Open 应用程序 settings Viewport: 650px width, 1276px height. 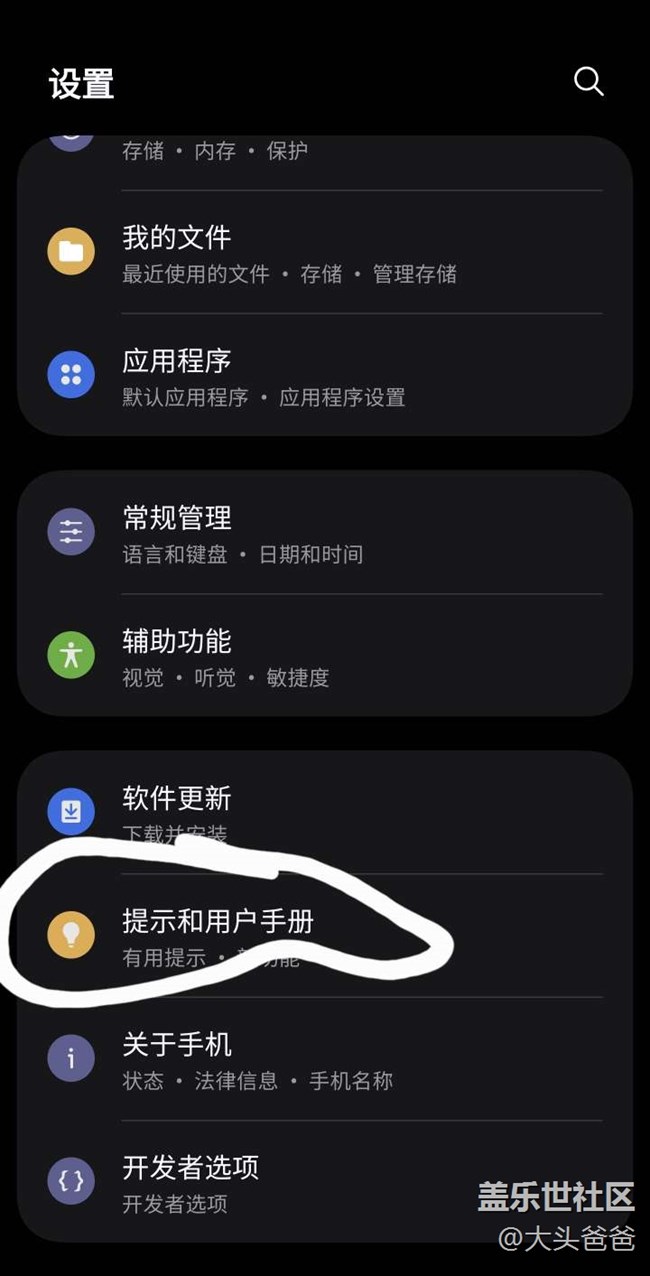(325, 375)
